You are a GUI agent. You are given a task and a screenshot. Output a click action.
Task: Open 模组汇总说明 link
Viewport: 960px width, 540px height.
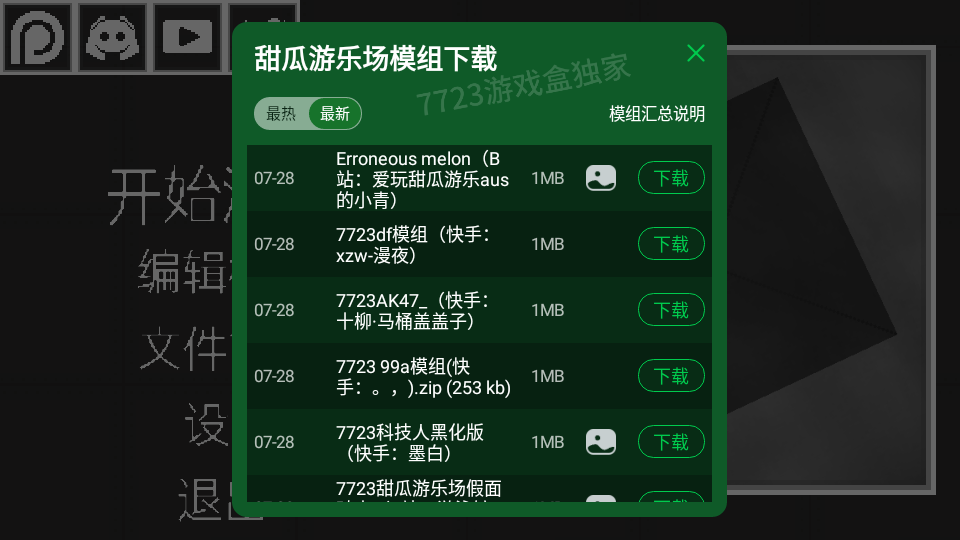point(657,114)
